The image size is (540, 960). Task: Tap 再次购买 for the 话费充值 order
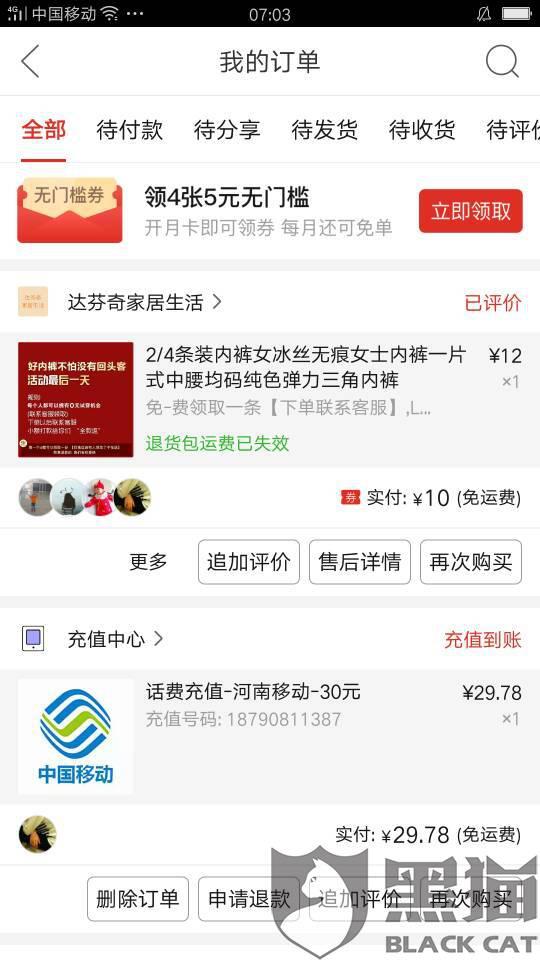click(471, 899)
